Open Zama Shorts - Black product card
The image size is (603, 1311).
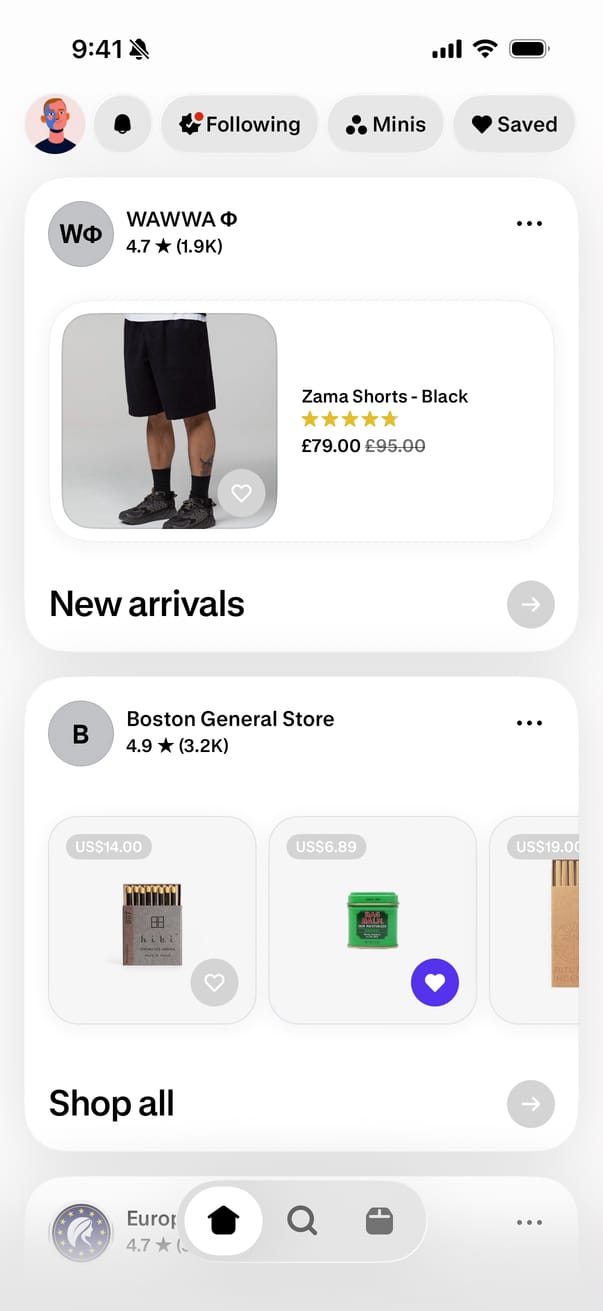pyautogui.click(x=301, y=421)
